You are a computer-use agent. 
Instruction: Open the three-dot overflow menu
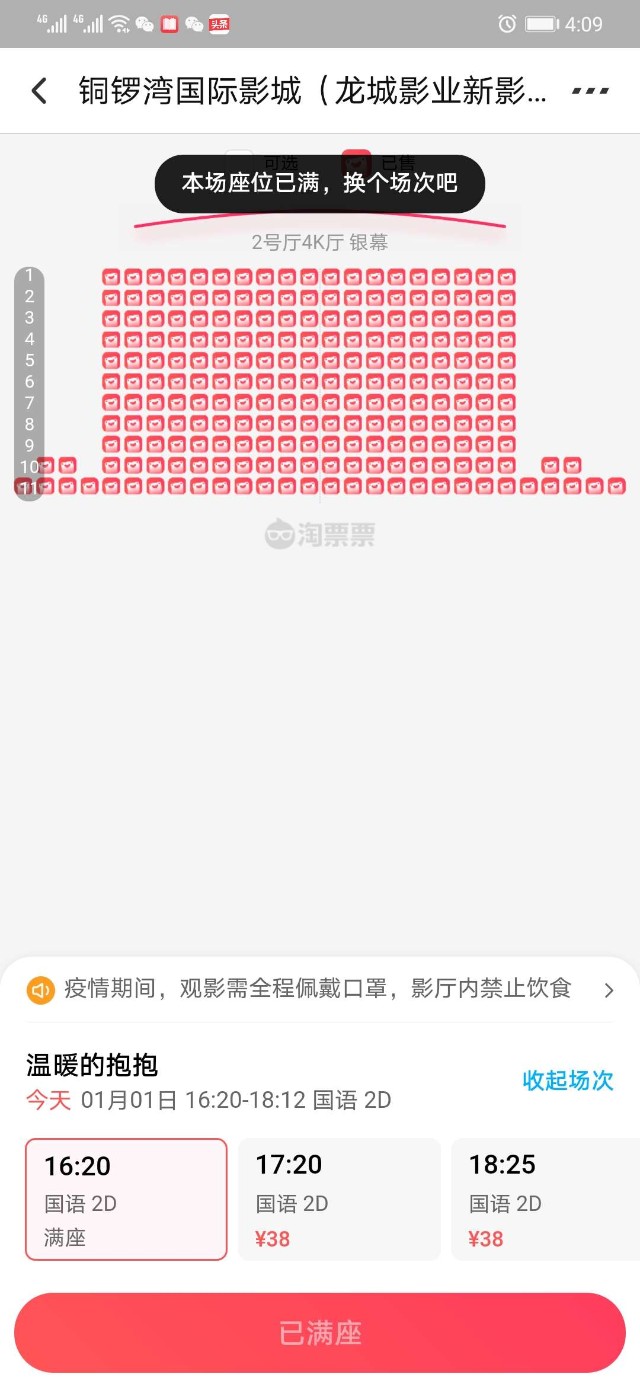point(590,91)
